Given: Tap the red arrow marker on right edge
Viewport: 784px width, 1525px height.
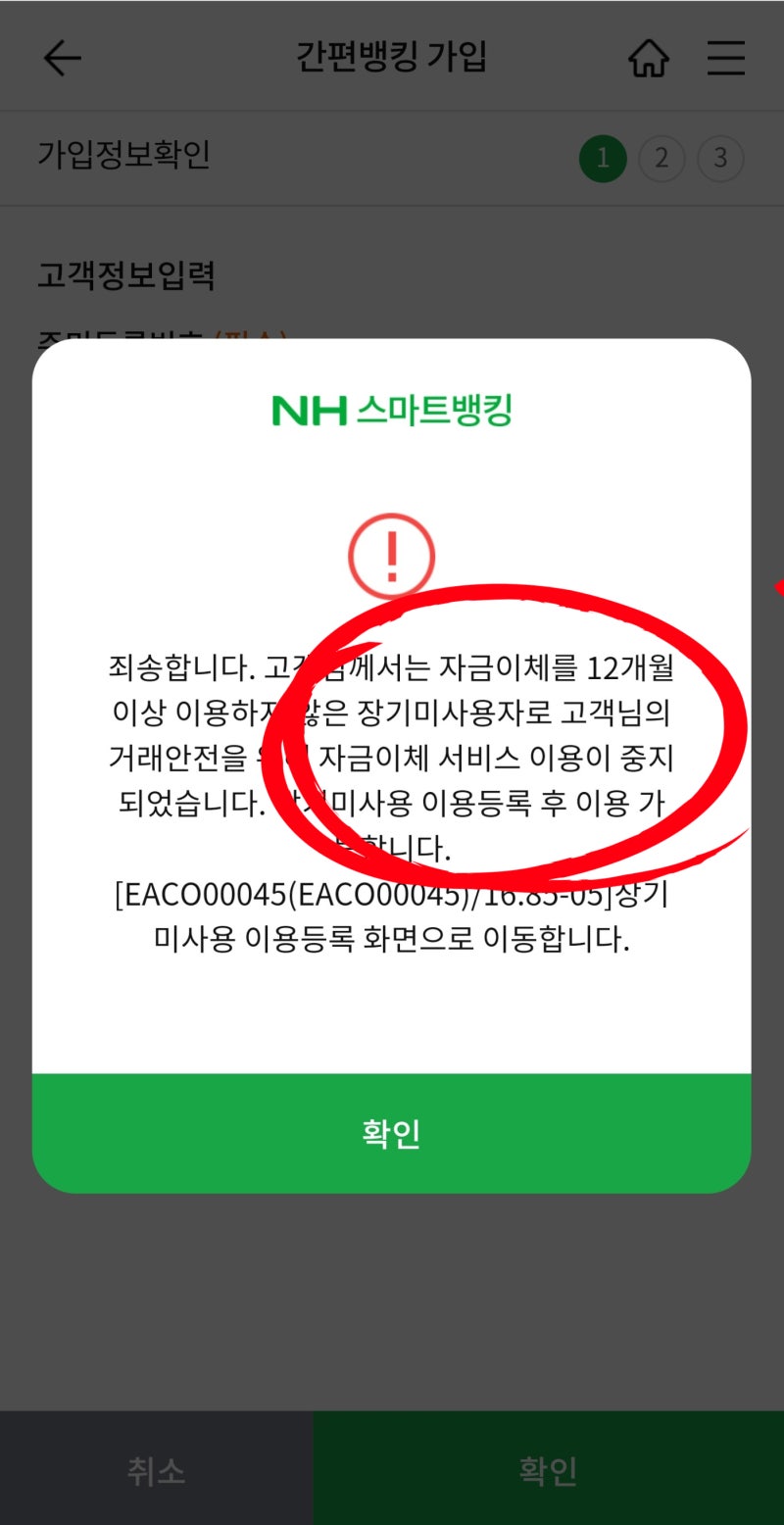Looking at the screenshot, I should click(x=777, y=588).
